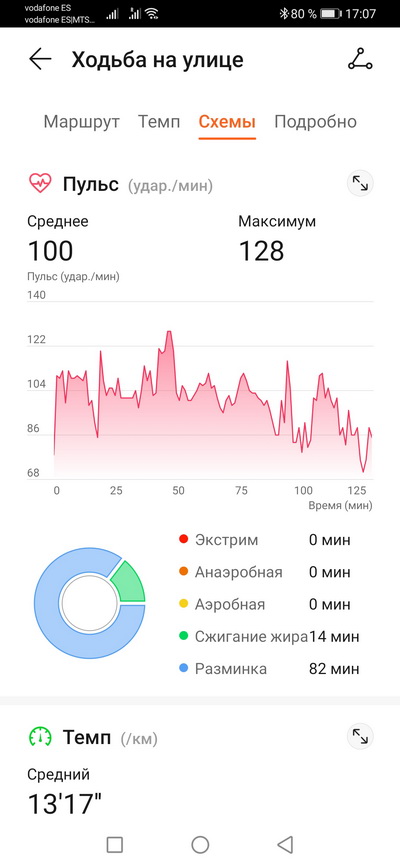This screenshot has height=867, width=400.
Task: Open the Подробно tab
Action: click(315, 122)
